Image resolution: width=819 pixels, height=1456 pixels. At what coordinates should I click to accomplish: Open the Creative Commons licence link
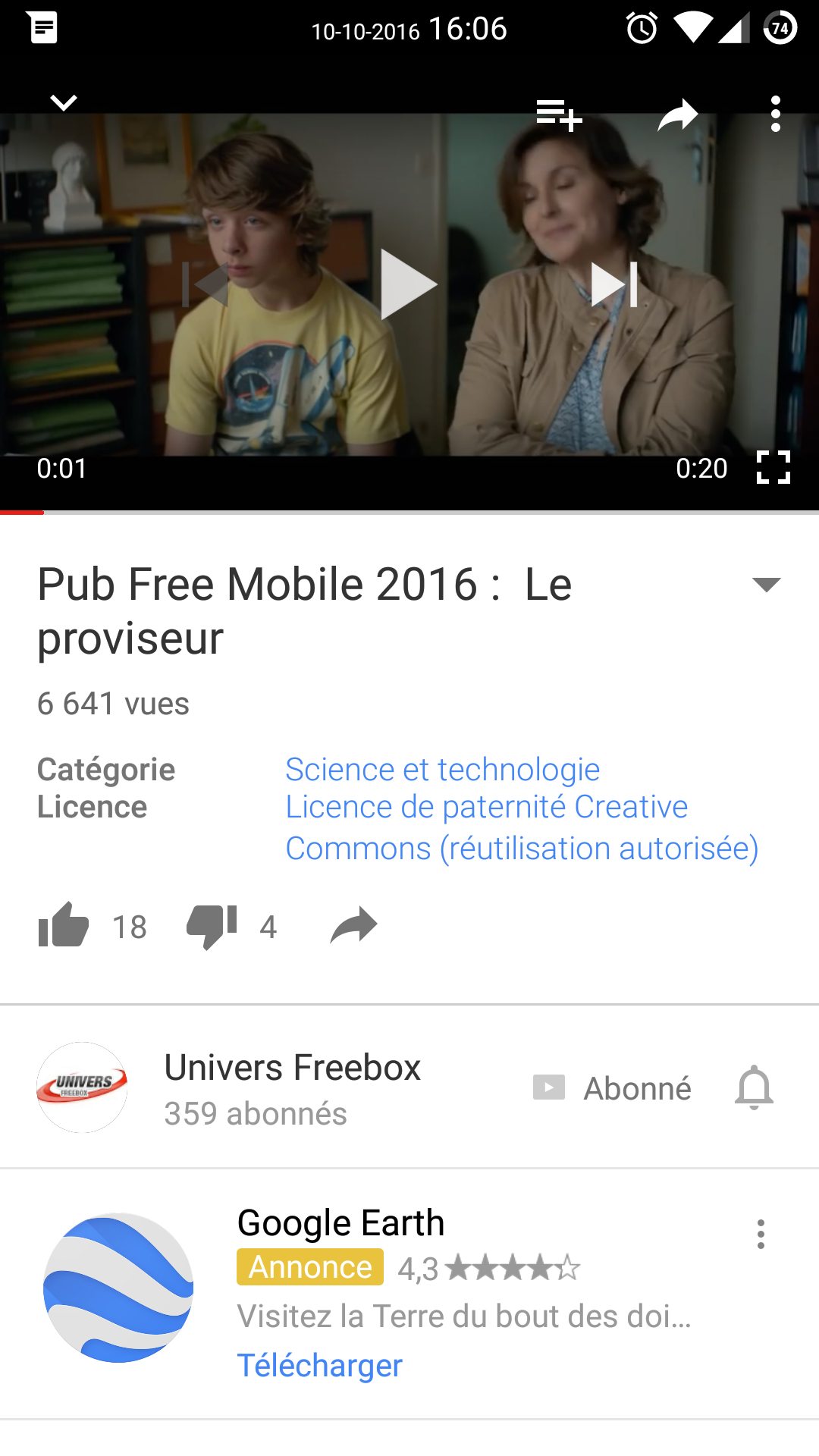tap(522, 828)
